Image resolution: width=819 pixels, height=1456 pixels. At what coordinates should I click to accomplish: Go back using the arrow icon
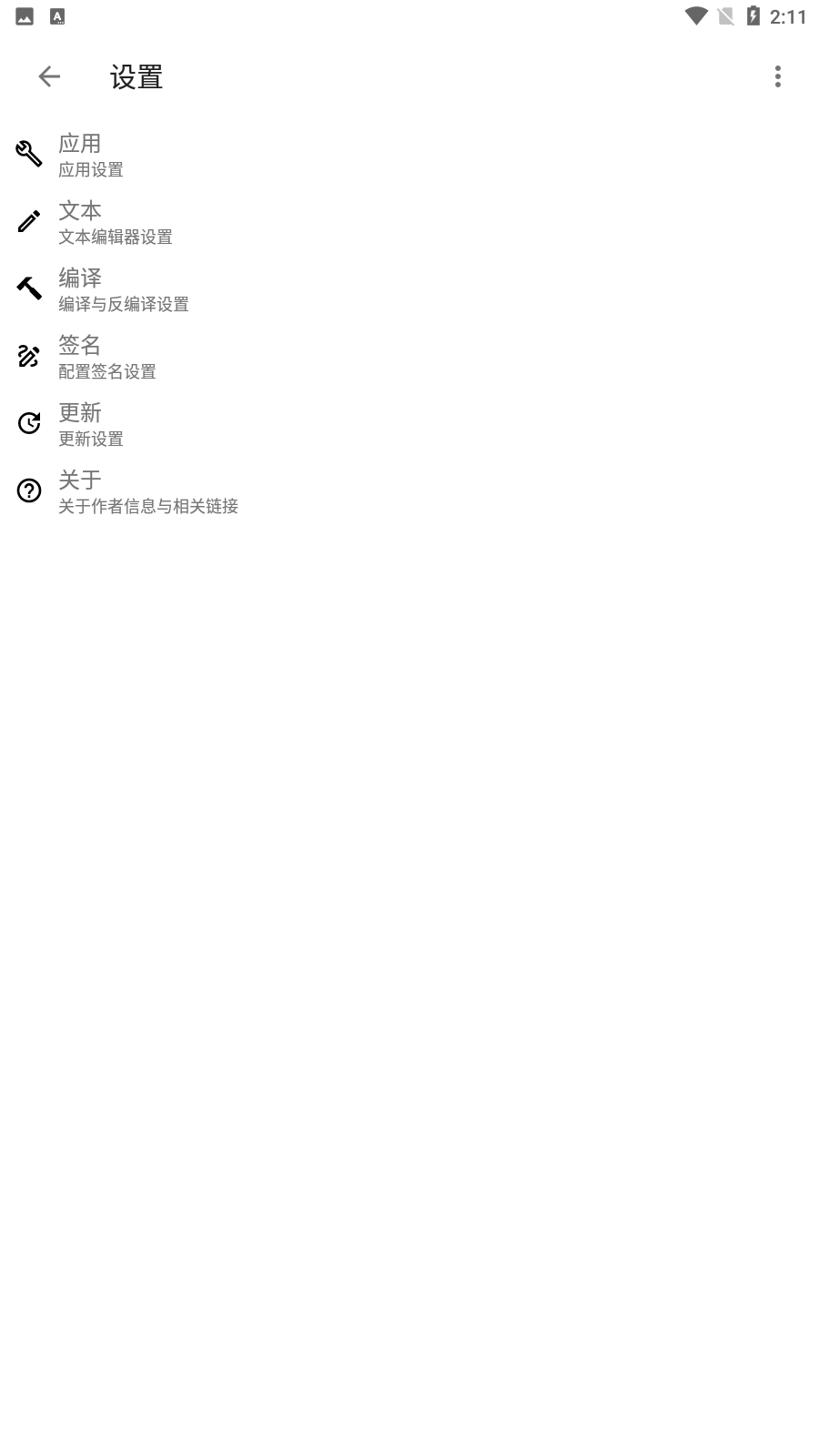click(x=49, y=76)
